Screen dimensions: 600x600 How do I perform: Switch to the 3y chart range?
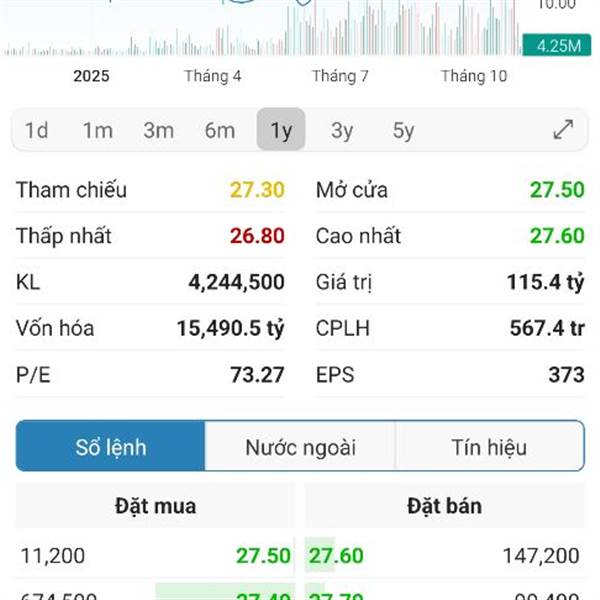[x=342, y=130]
